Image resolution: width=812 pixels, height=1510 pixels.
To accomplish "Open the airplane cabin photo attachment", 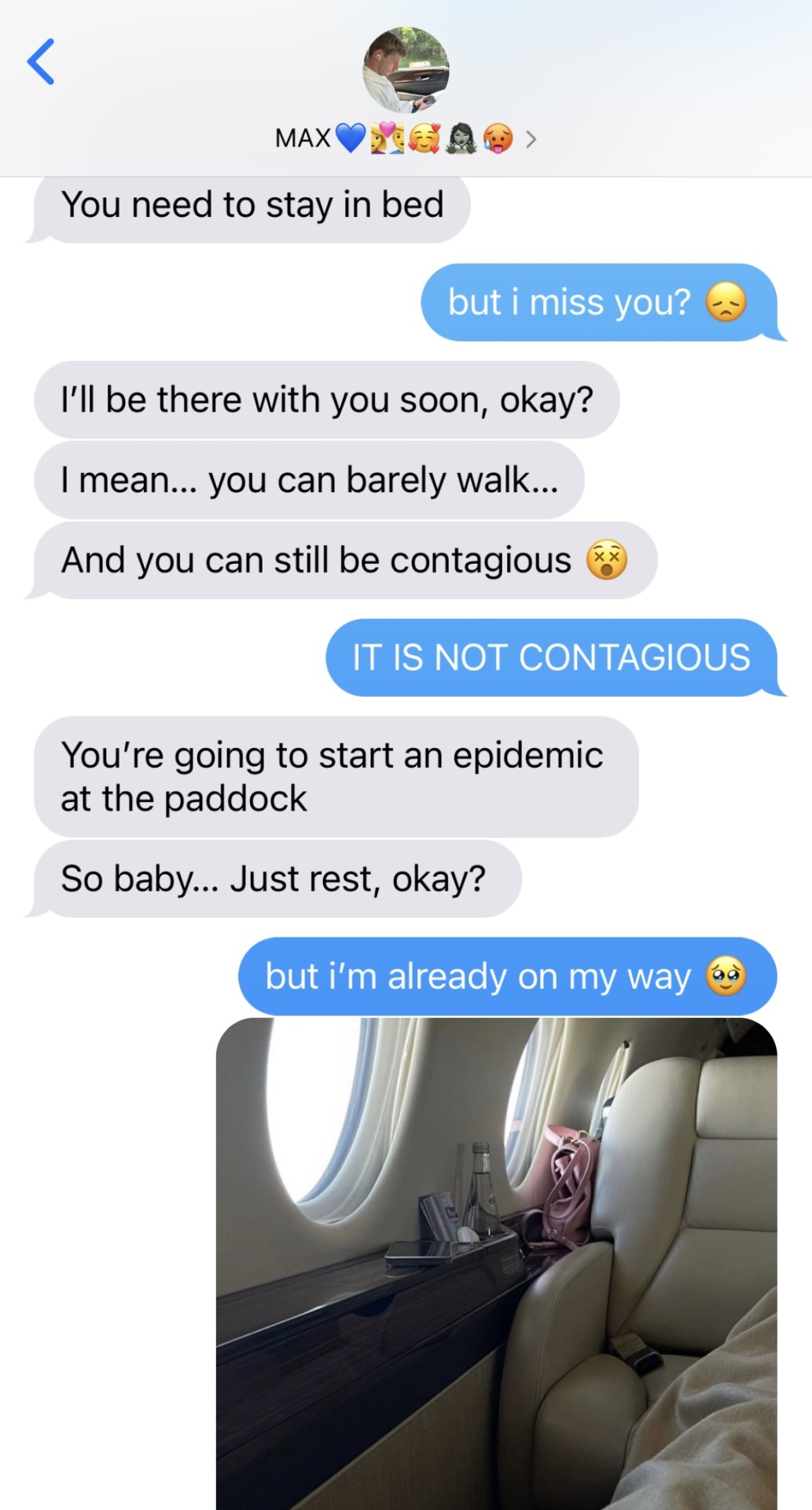I will (496, 1263).
